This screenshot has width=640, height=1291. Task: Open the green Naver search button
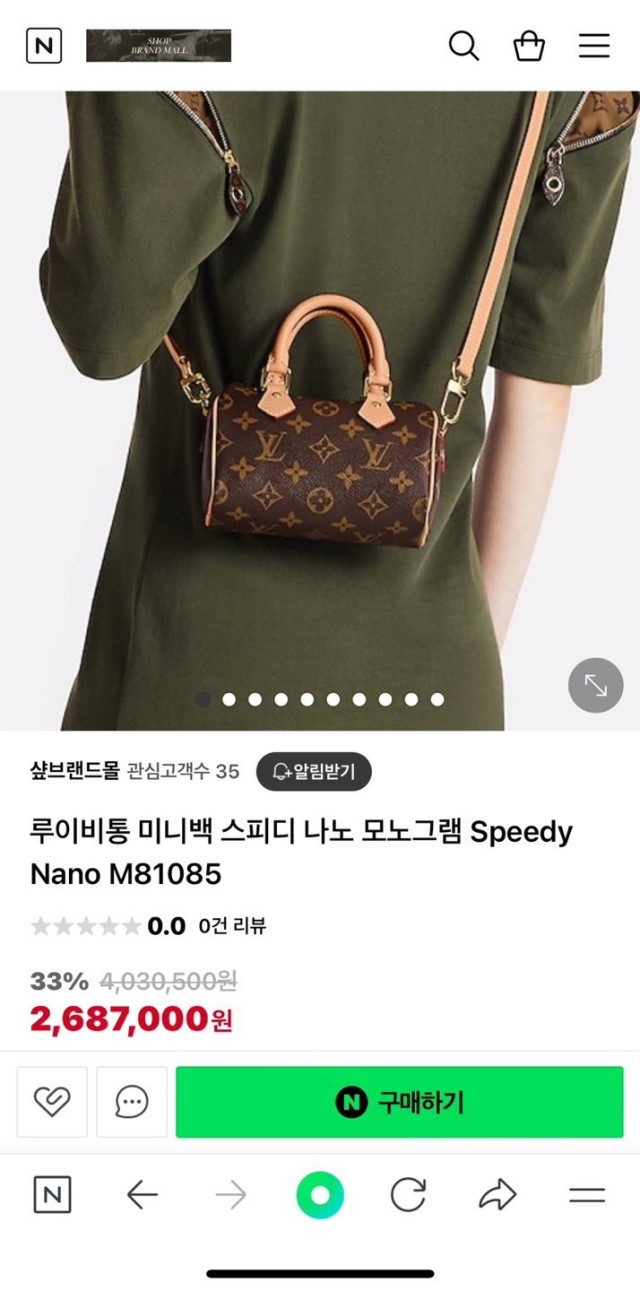pyautogui.click(x=320, y=1195)
